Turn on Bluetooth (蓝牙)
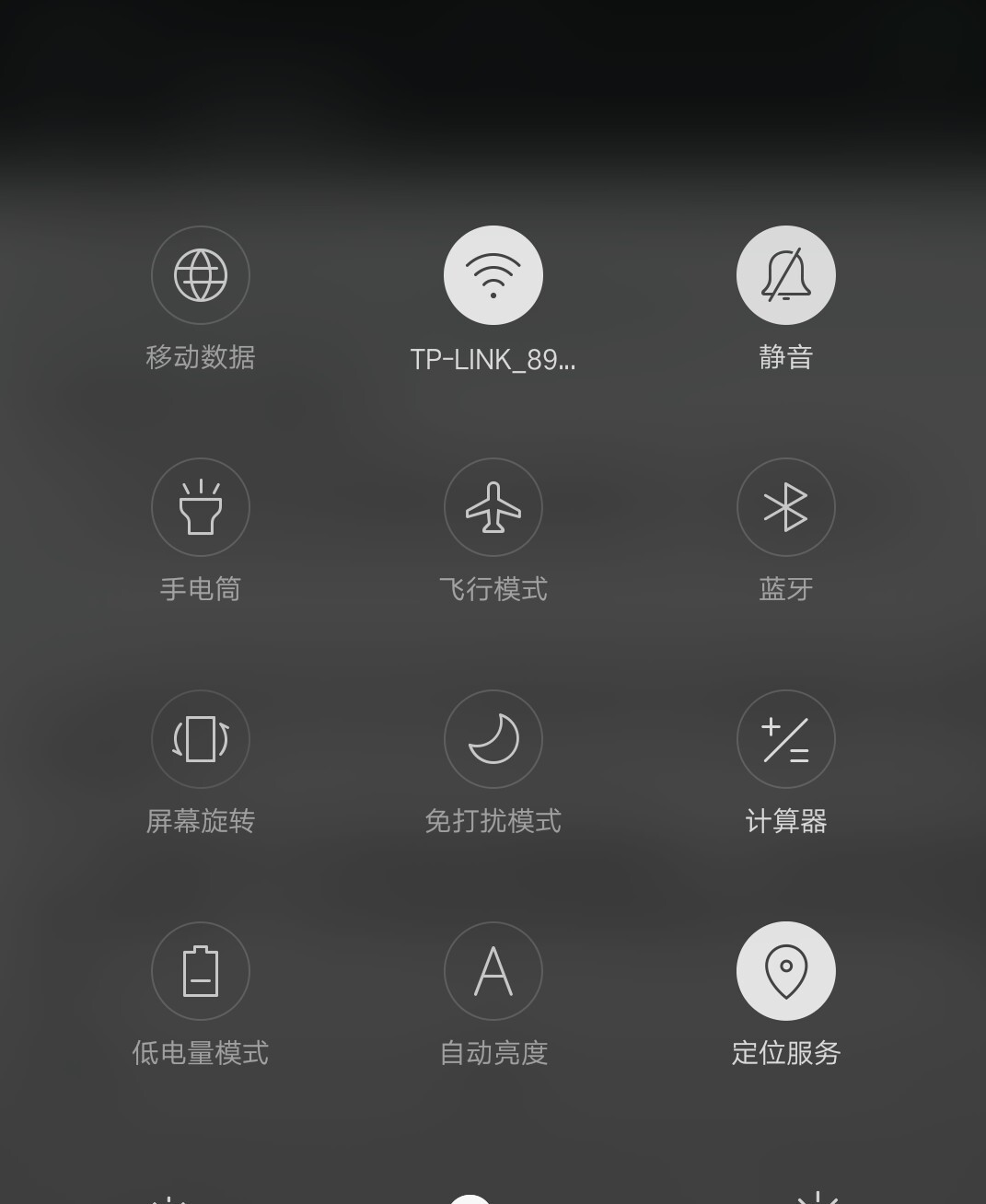Screen dimensions: 986x1204 pyautogui.click(x=786, y=507)
